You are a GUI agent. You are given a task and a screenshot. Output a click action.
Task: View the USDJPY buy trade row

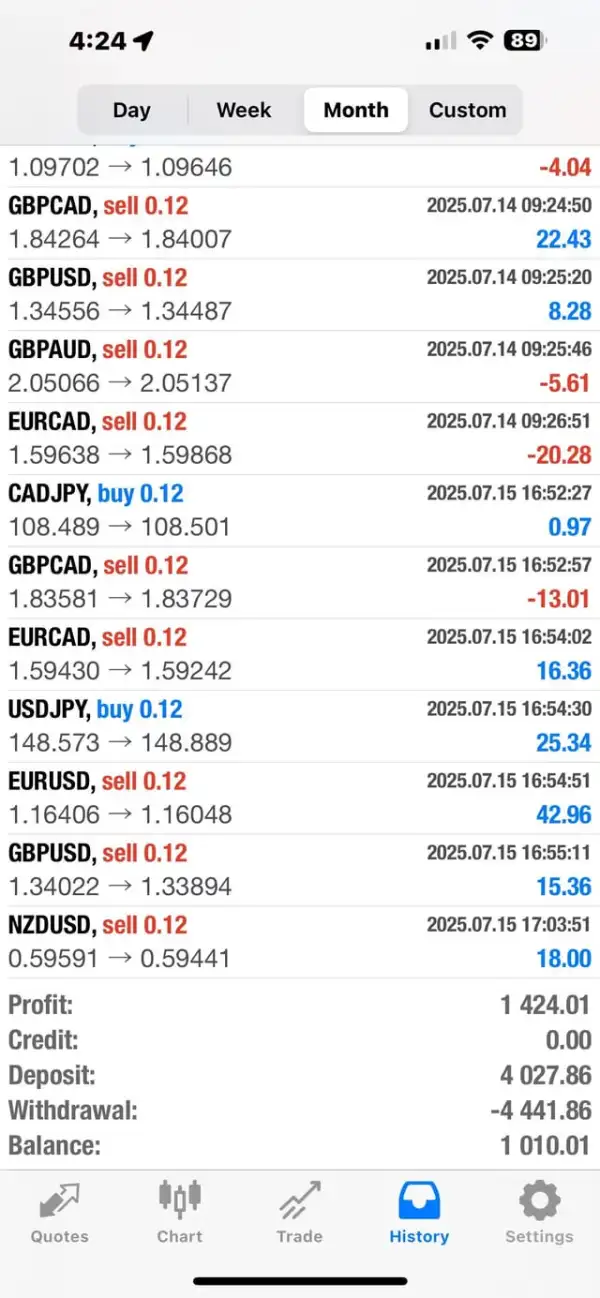click(x=300, y=726)
